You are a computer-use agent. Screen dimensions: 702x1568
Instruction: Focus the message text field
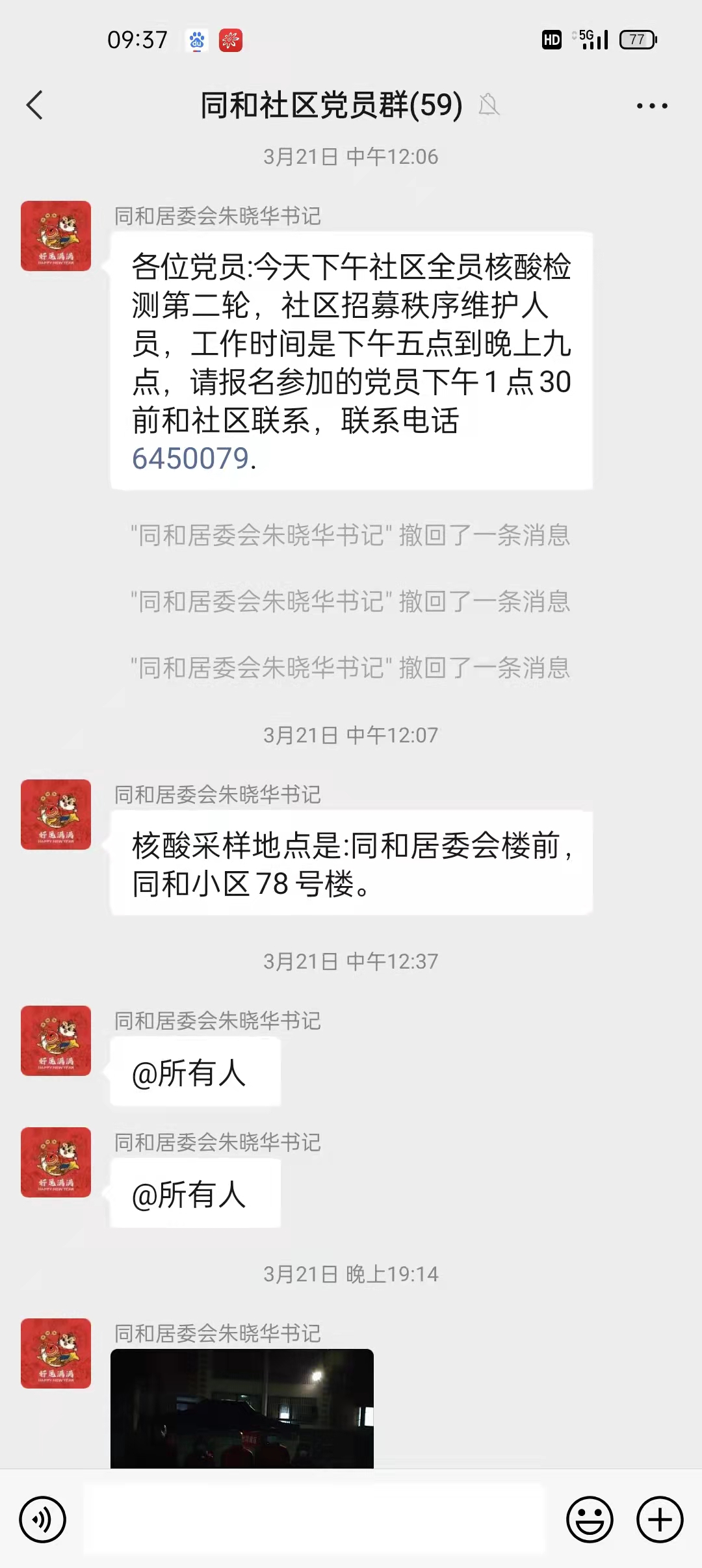(313, 1519)
